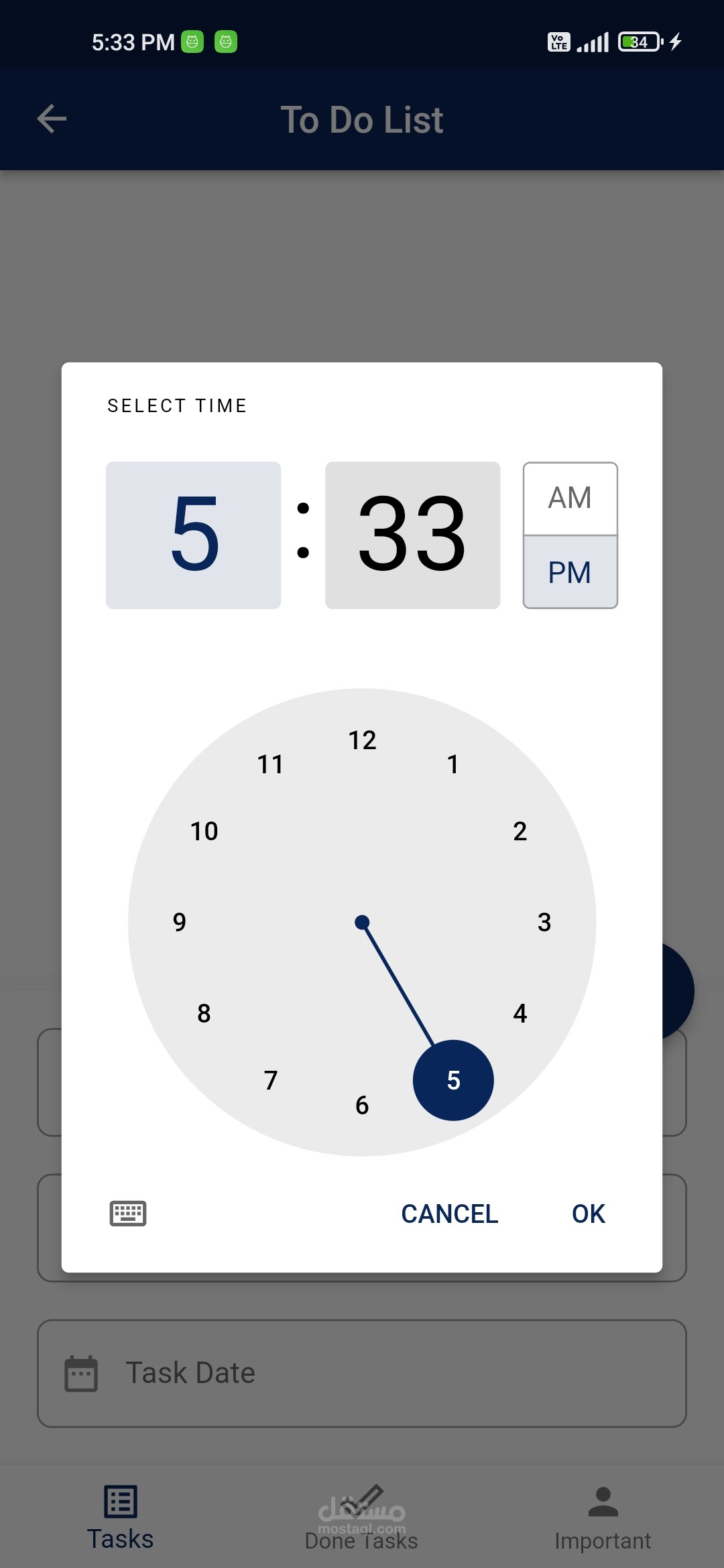This screenshot has width=724, height=1568.
Task: Tap a green notification icon in status bar
Action: click(x=194, y=42)
